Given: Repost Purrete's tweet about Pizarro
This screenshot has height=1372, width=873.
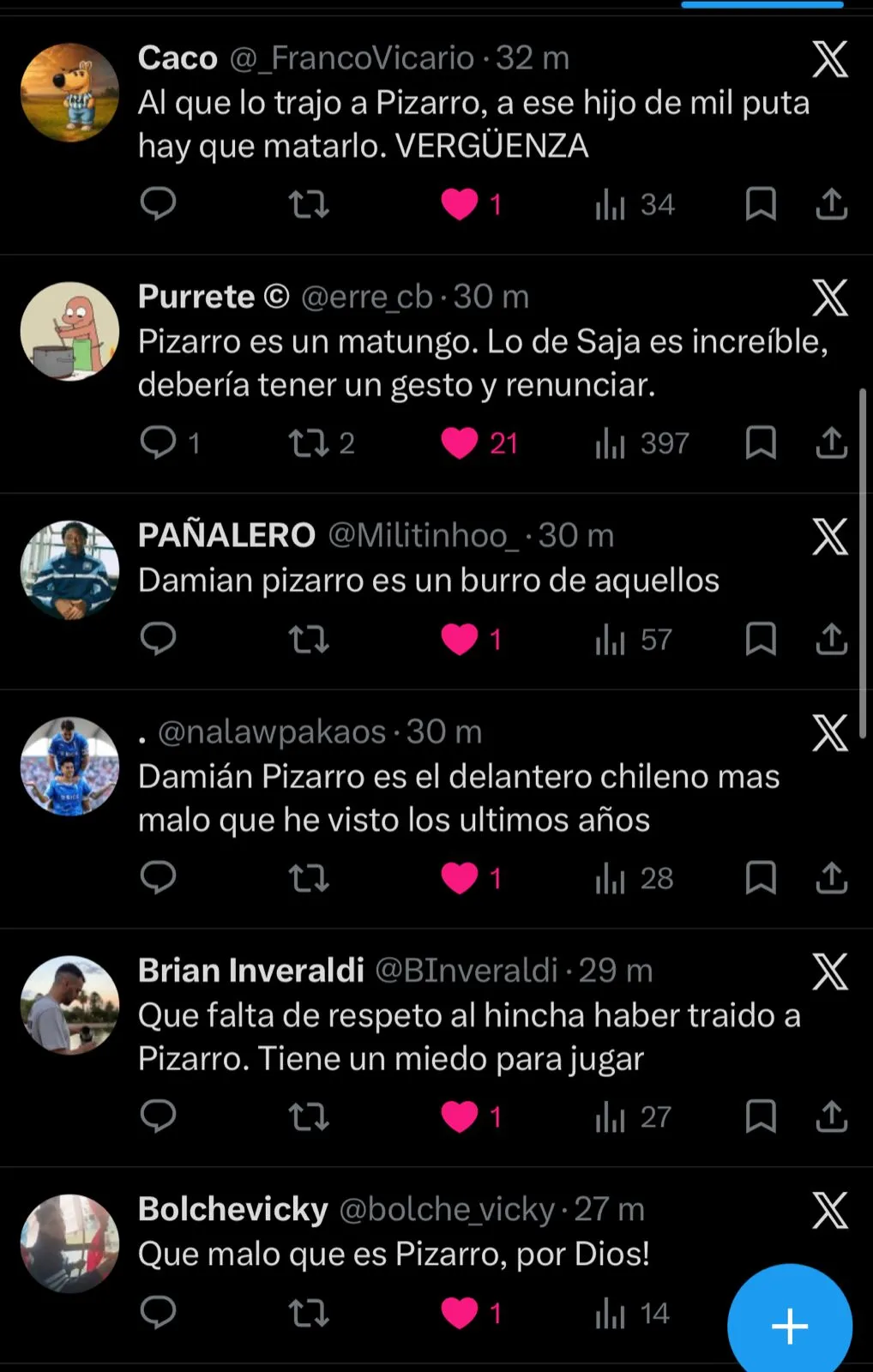Looking at the screenshot, I should pos(309,443).
